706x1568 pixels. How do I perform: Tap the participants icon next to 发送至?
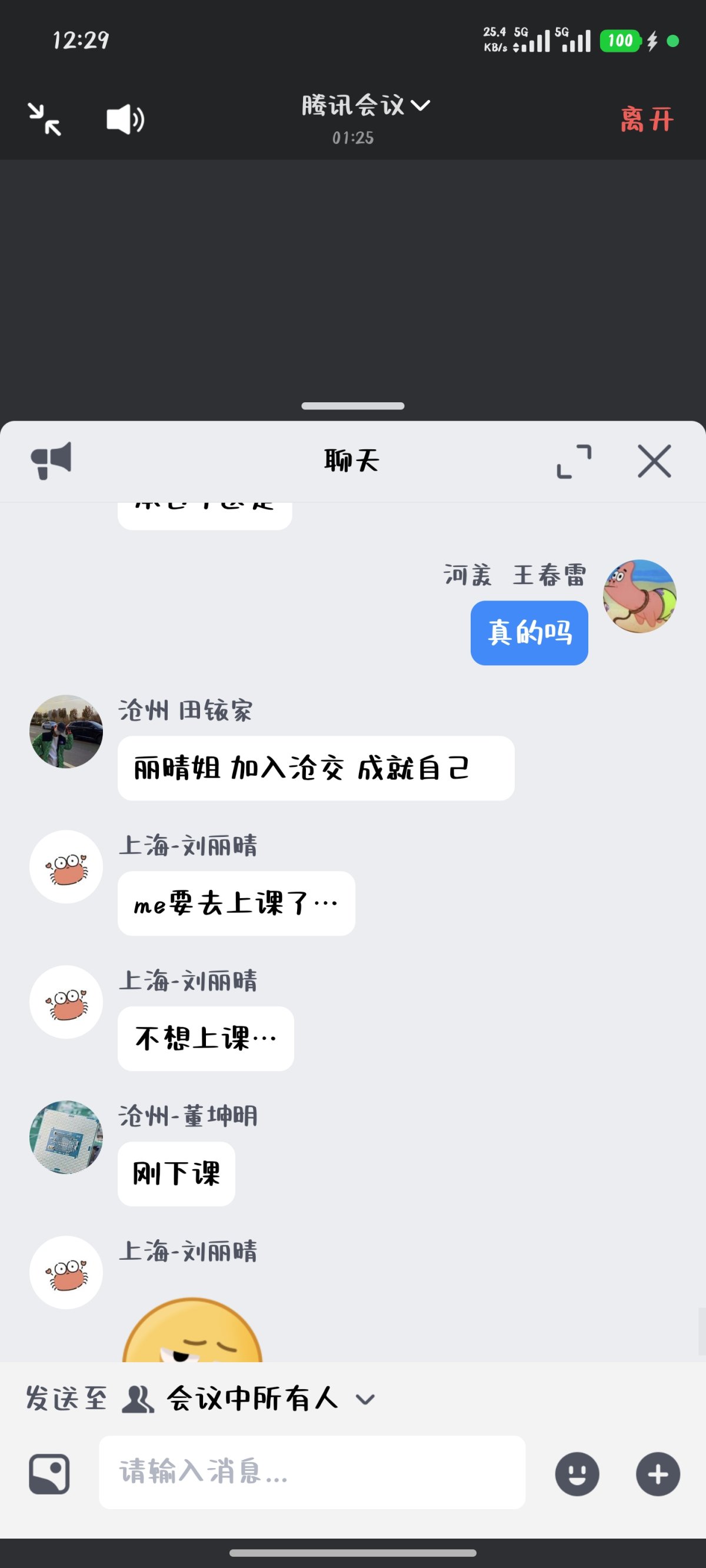[x=138, y=1398]
